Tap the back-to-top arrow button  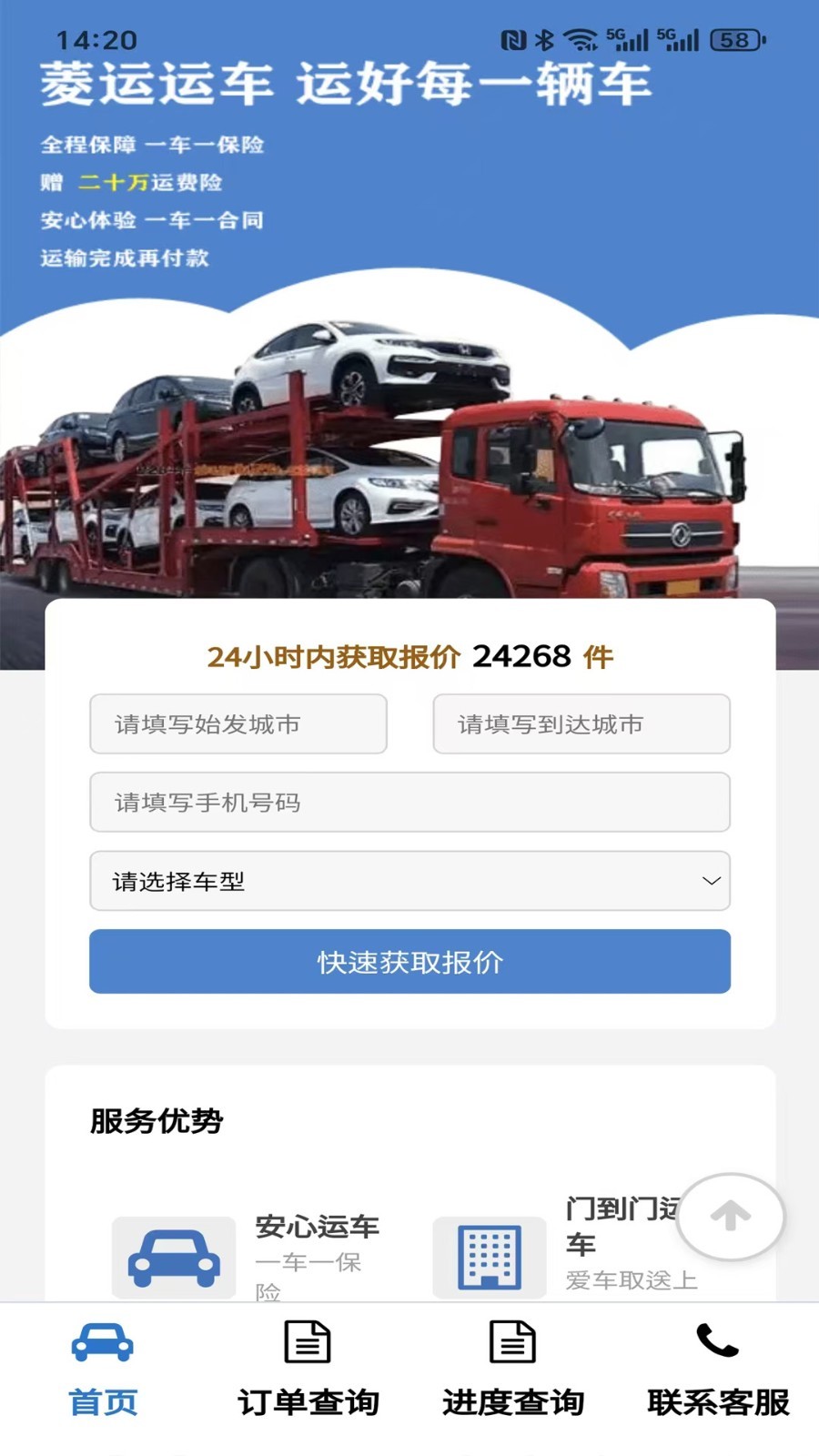(x=730, y=1217)
